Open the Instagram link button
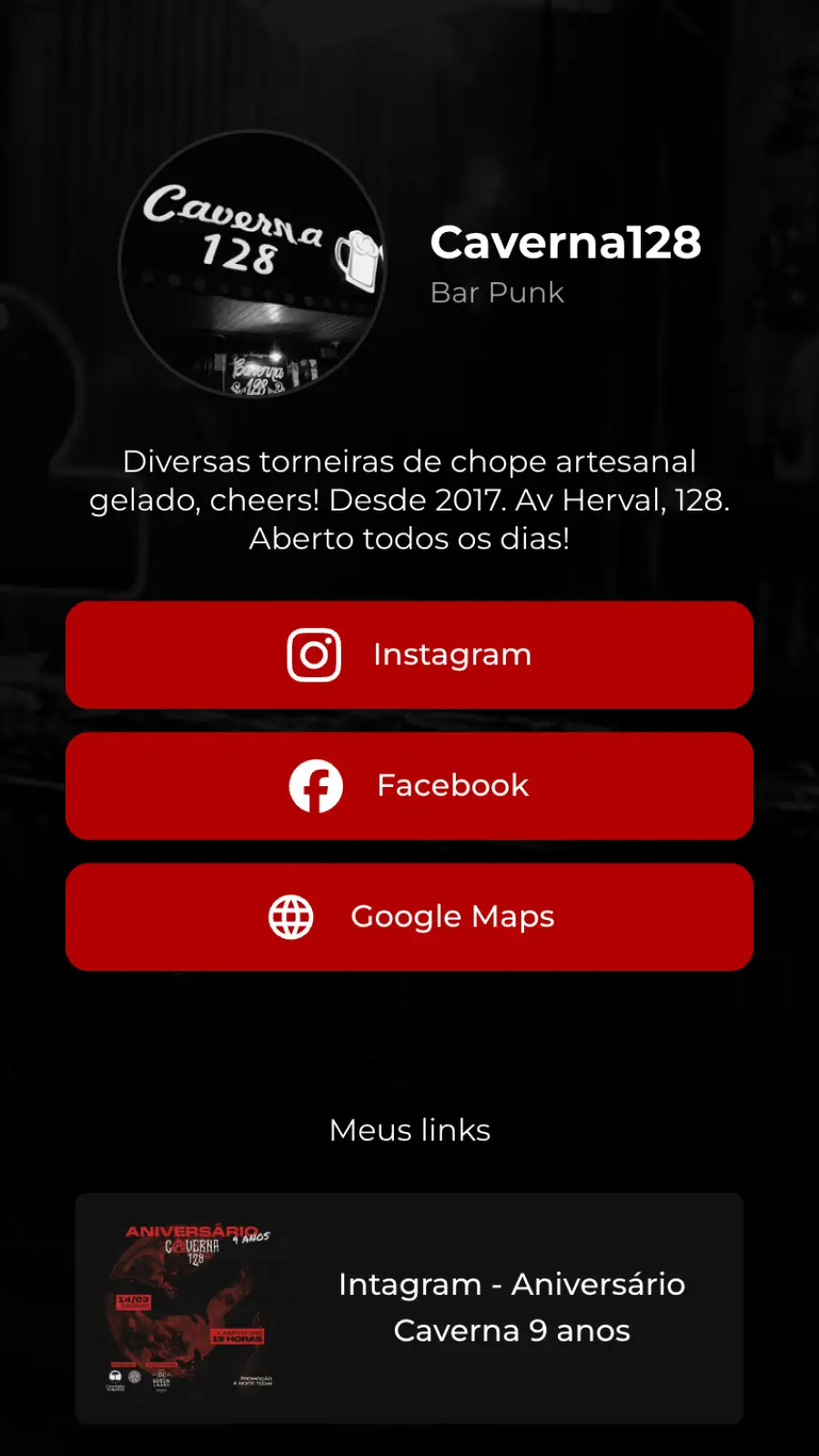The width and height of the screenshot is (819, 1456). point(409,654)
